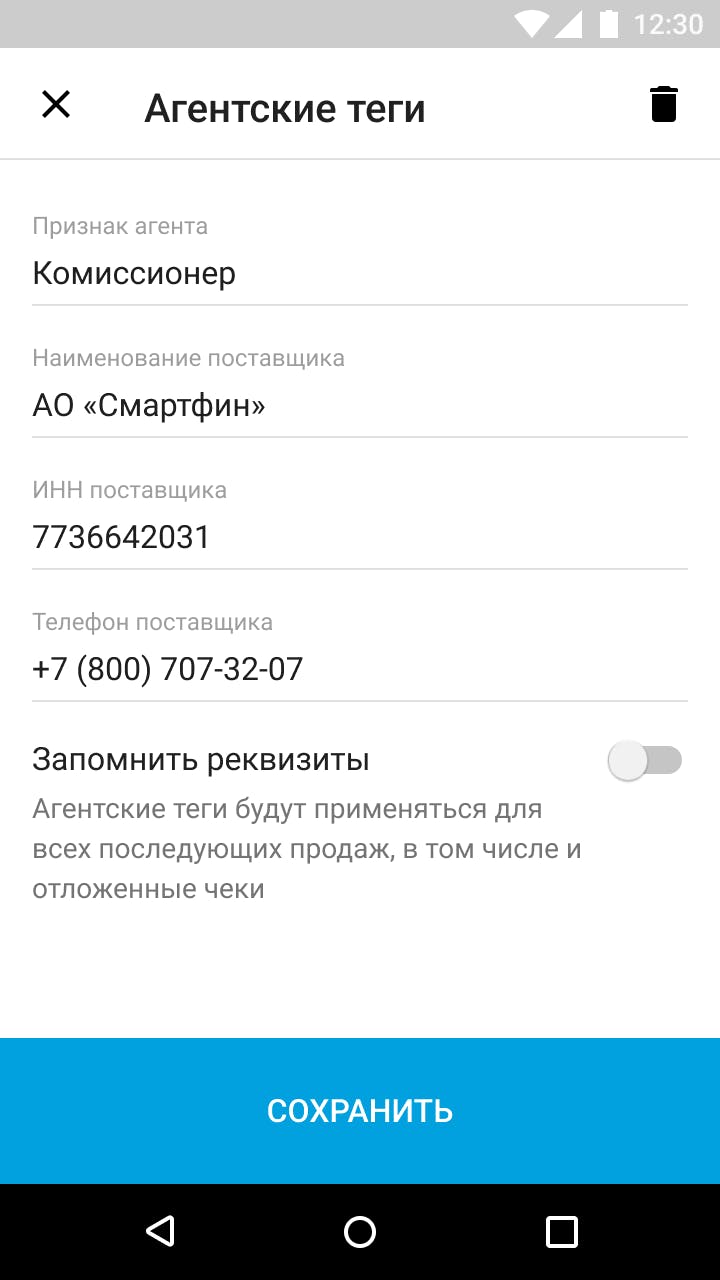The height and width of the screenshot is (1280, 720).
Task: Tap the СОХРАНИТЬ button
Action: (360, 1111)
